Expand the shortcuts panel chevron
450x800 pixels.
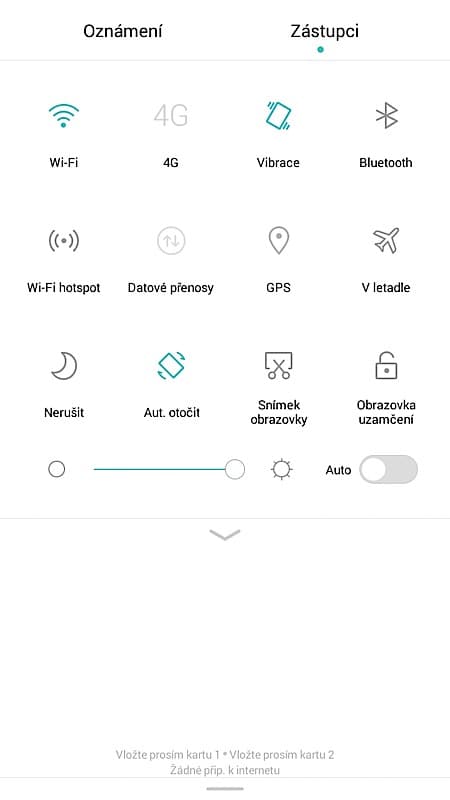coord(224,535)
